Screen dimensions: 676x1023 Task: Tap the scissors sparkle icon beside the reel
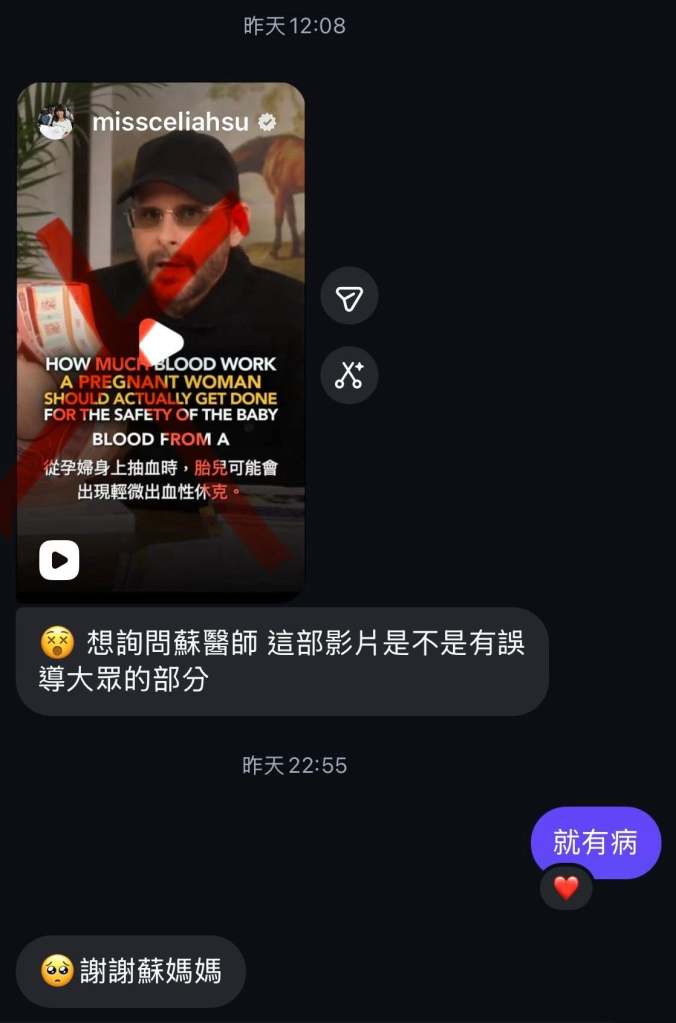[x=349, y=375]
